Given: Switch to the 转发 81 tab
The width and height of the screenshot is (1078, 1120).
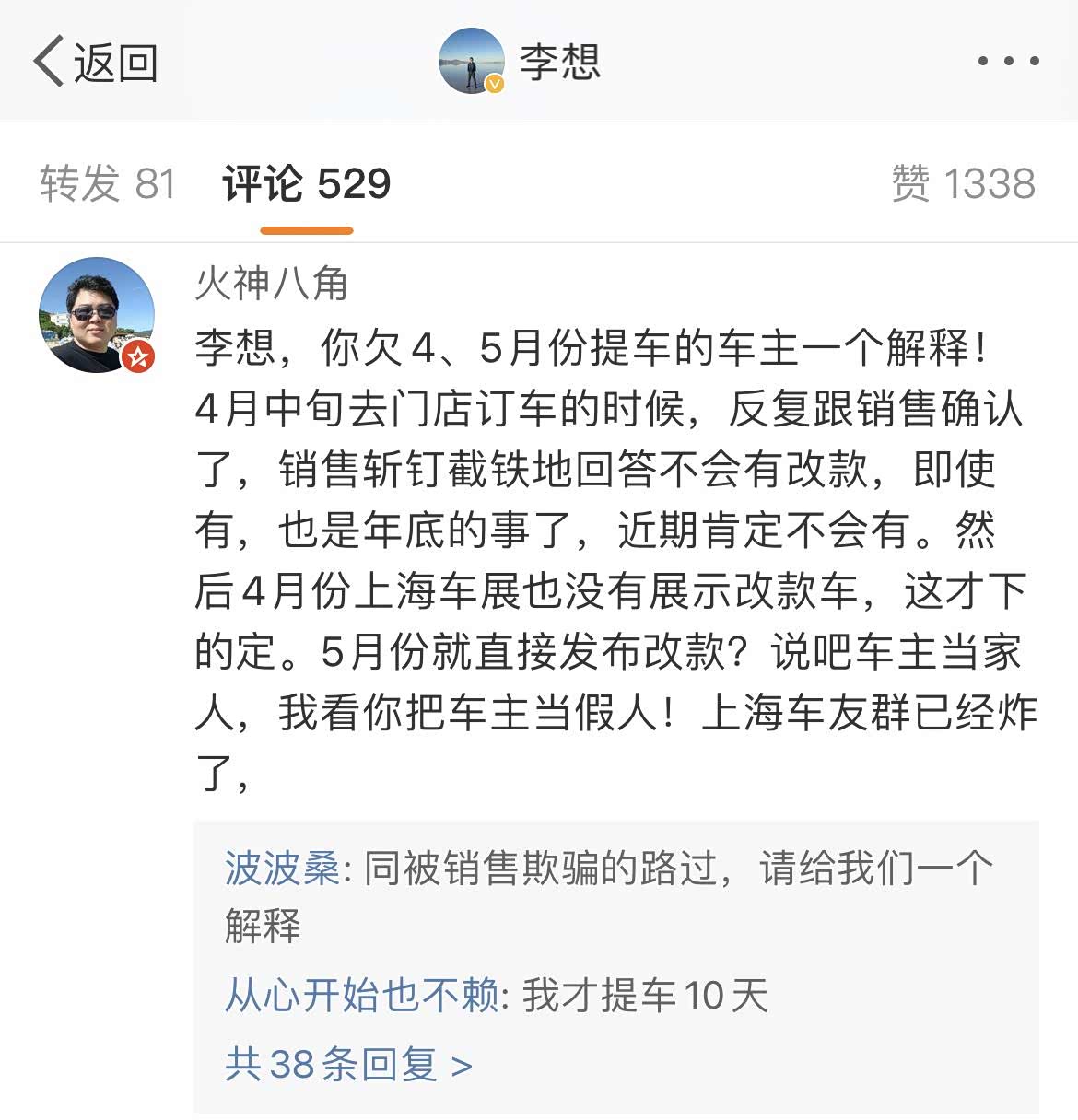Looking at the screenshot, I should point(107,183).
